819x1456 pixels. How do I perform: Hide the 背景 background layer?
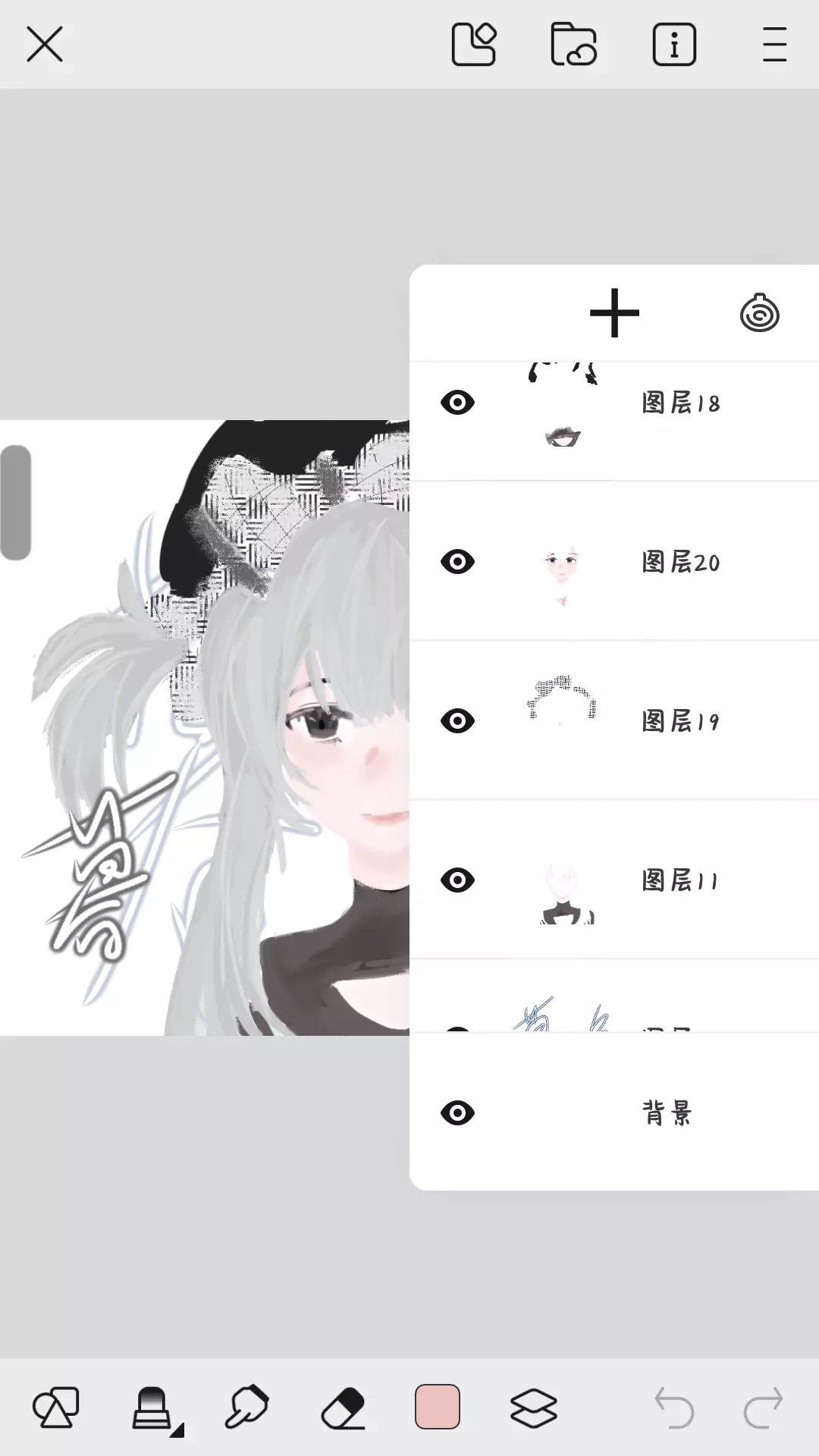457,1113
